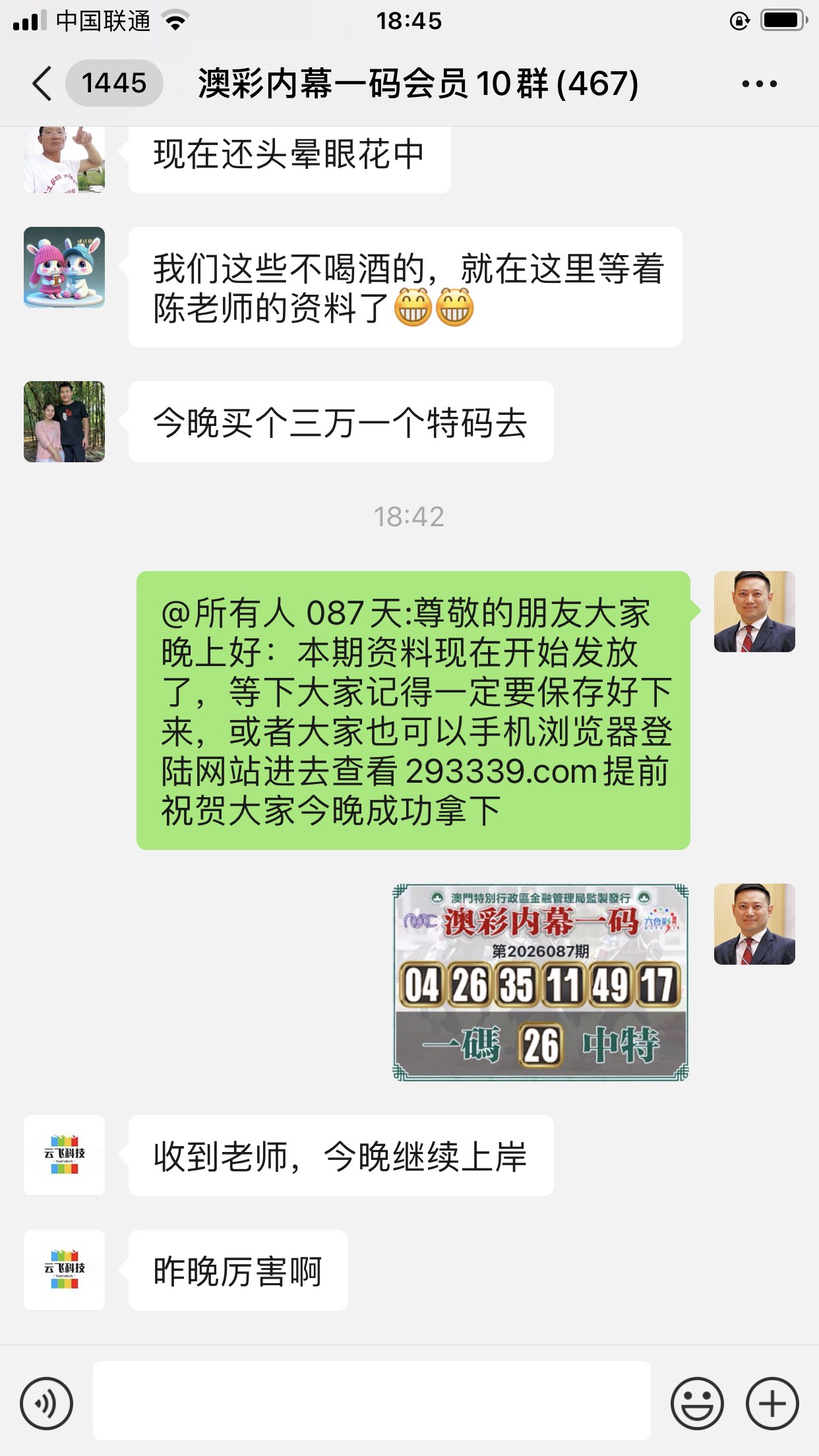
Task: Switch to voice message input
Action: click(x=46, y=1403)
